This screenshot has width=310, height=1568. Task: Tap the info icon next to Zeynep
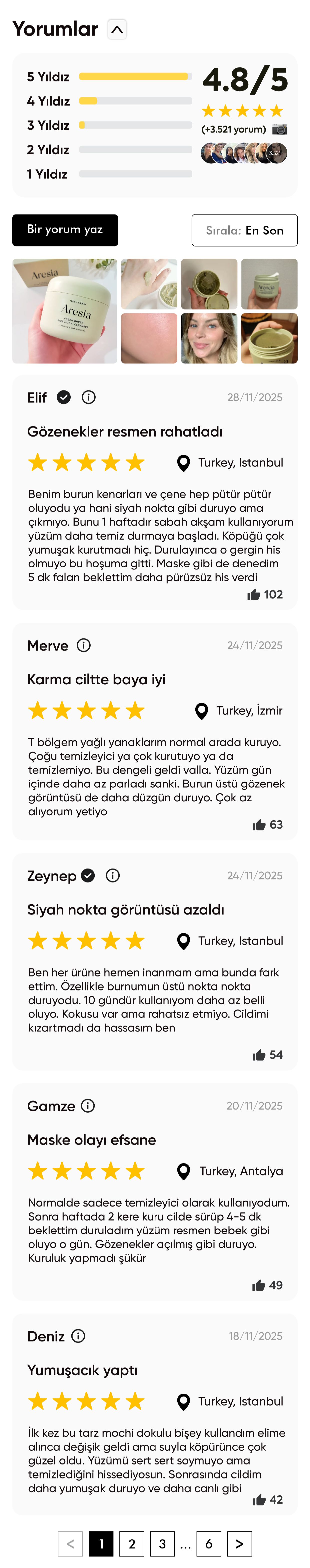113,875
